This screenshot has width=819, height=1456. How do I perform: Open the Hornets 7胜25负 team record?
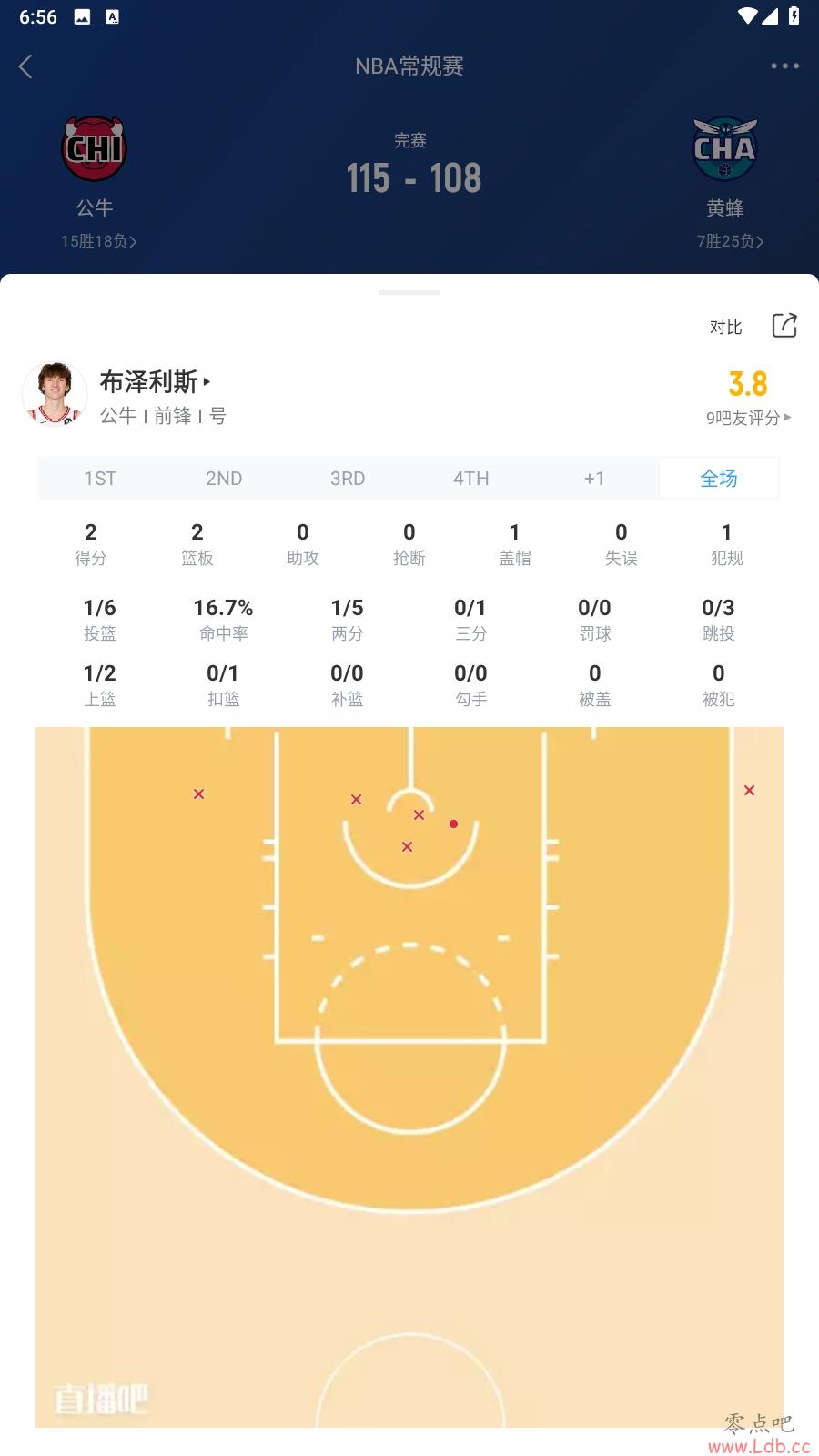click(730, 241)
